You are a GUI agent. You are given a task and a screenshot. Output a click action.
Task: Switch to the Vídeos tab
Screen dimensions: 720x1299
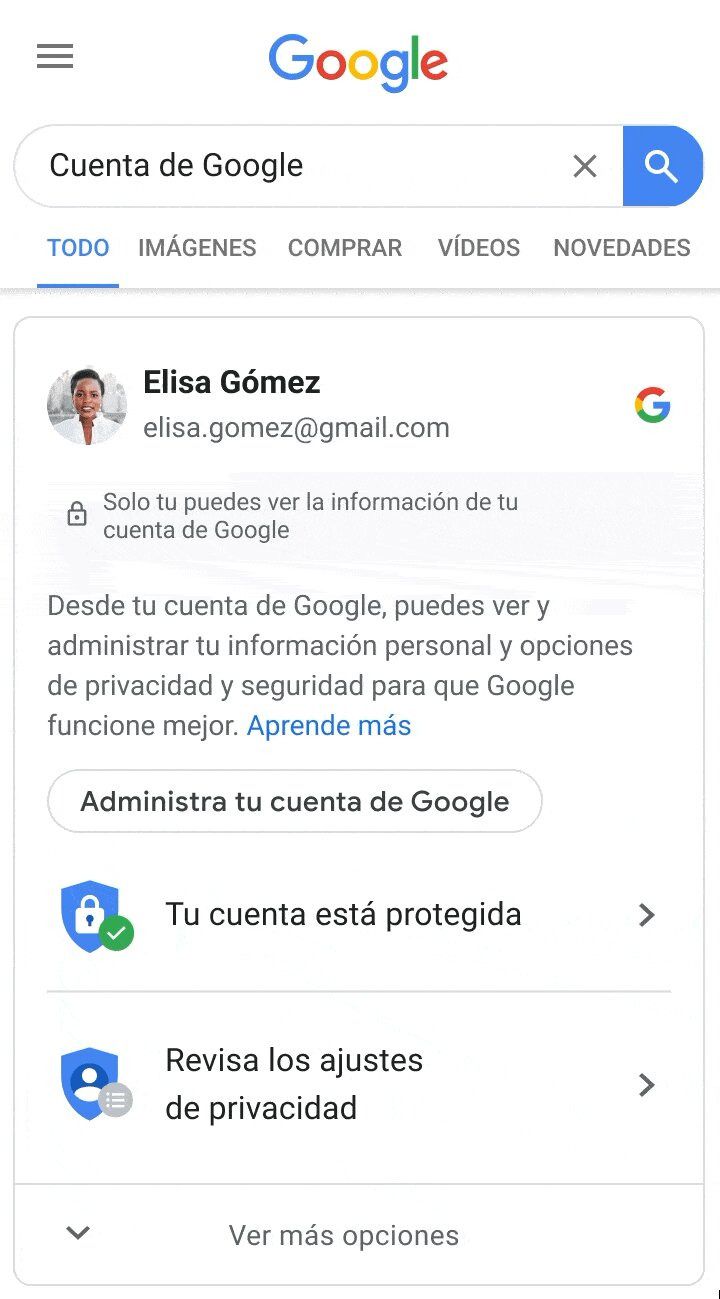click(479, 248)
